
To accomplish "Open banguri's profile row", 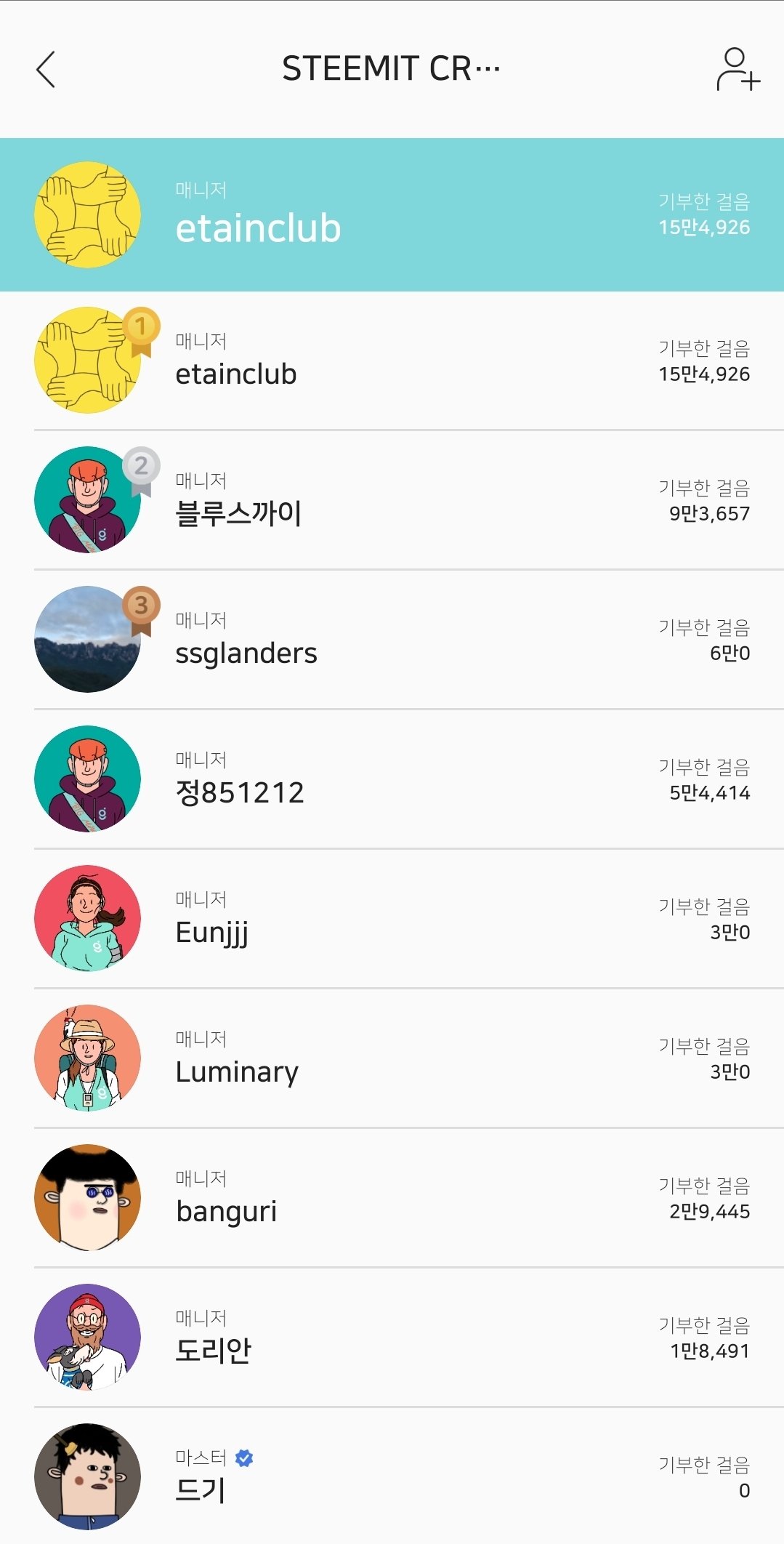I will click(x=392, y=1198).
